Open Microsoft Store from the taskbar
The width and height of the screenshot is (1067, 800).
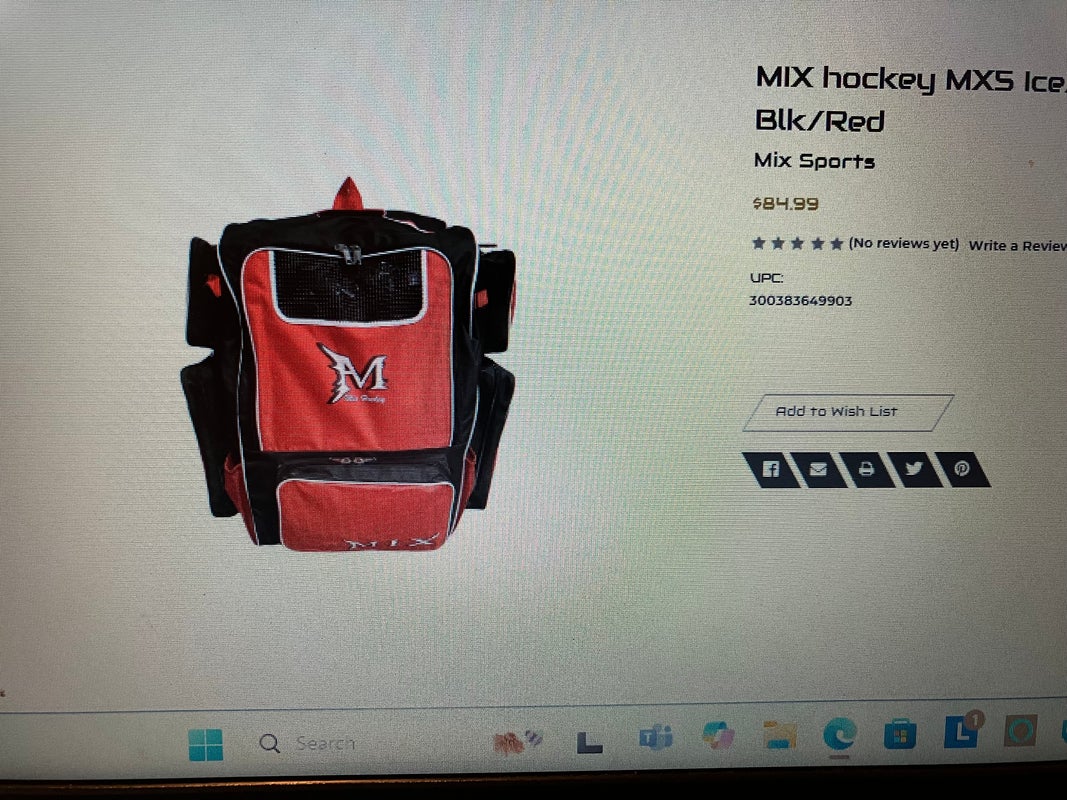pos(899,735)
